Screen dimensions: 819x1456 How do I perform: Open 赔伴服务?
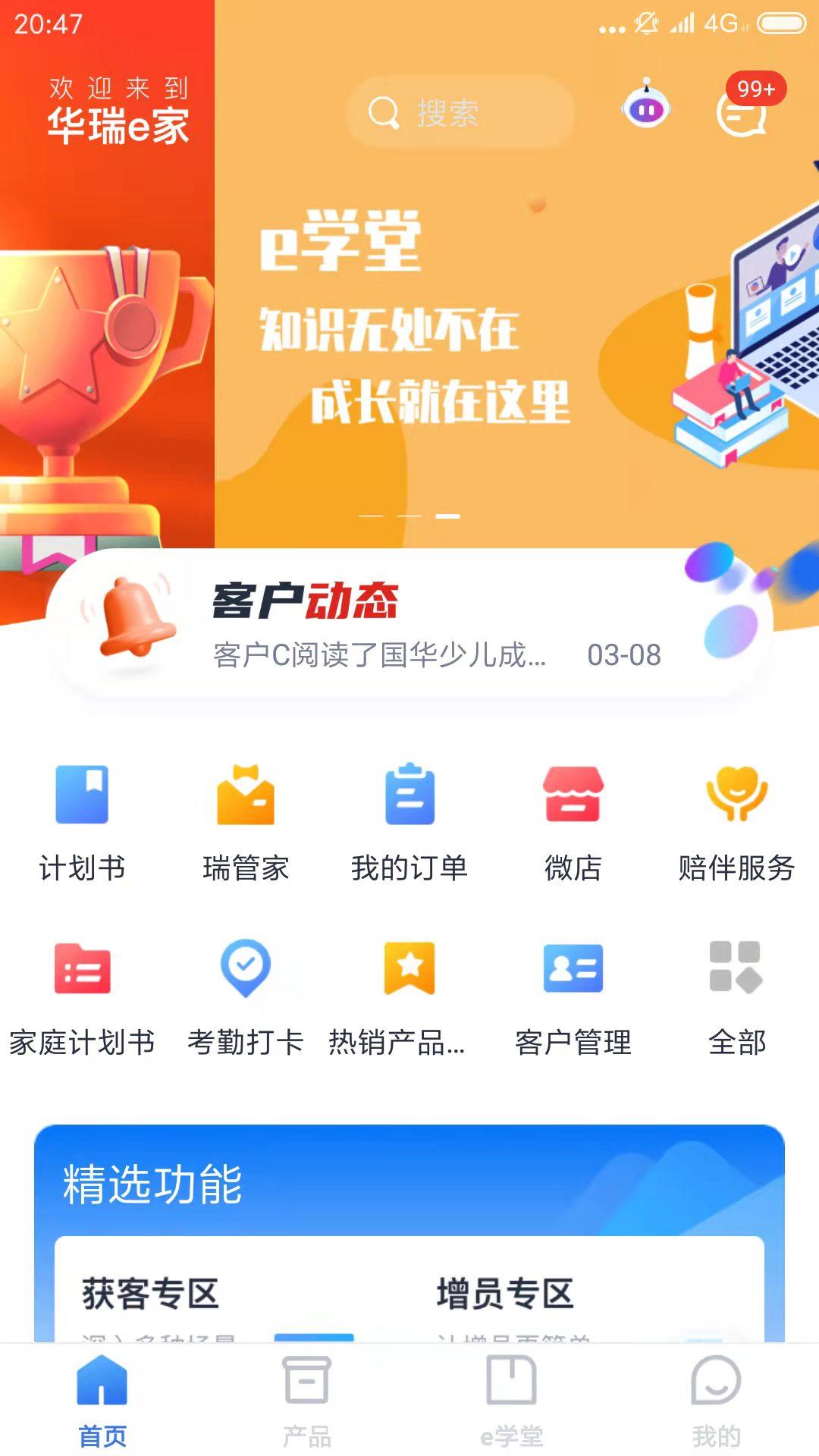(736, 823)
